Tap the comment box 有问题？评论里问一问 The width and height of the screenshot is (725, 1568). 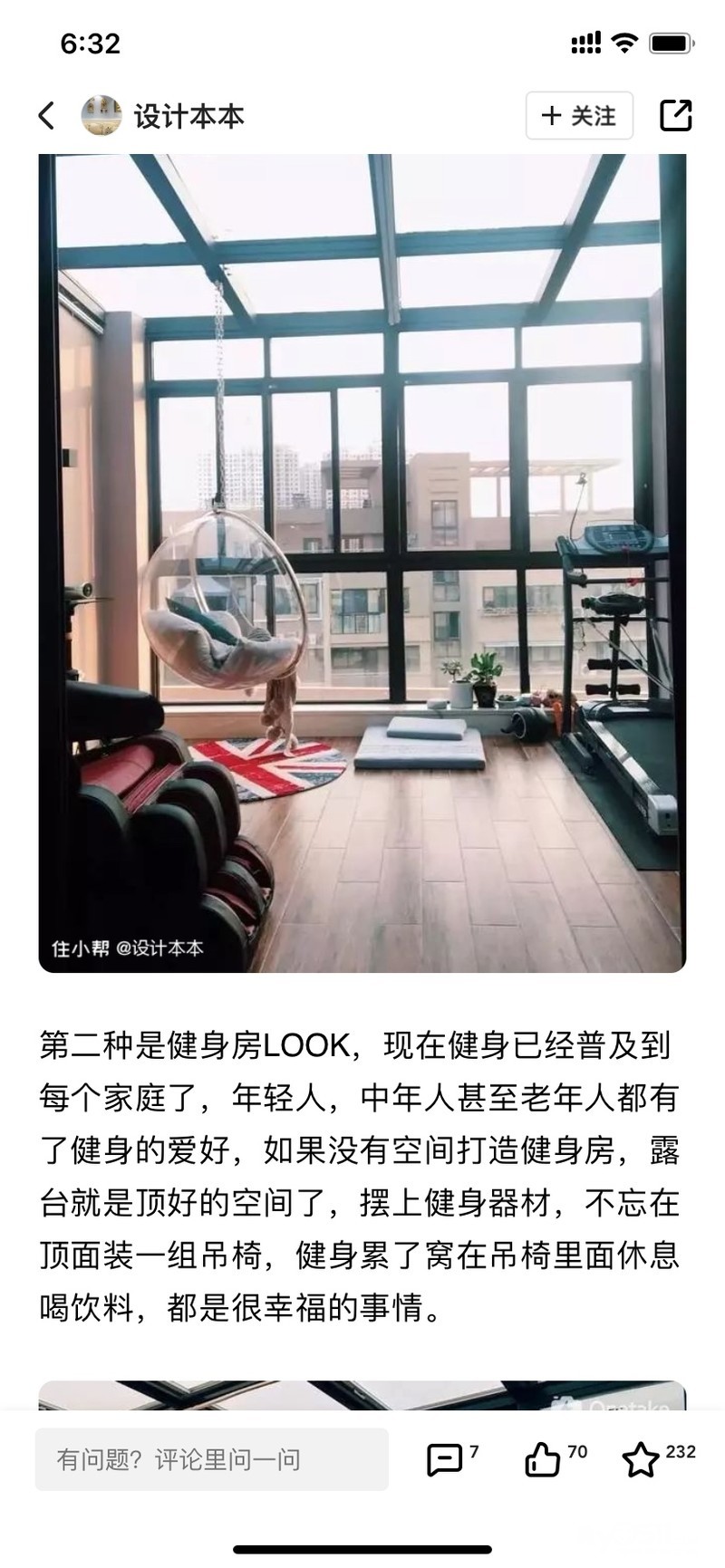tap(212, 1459)
